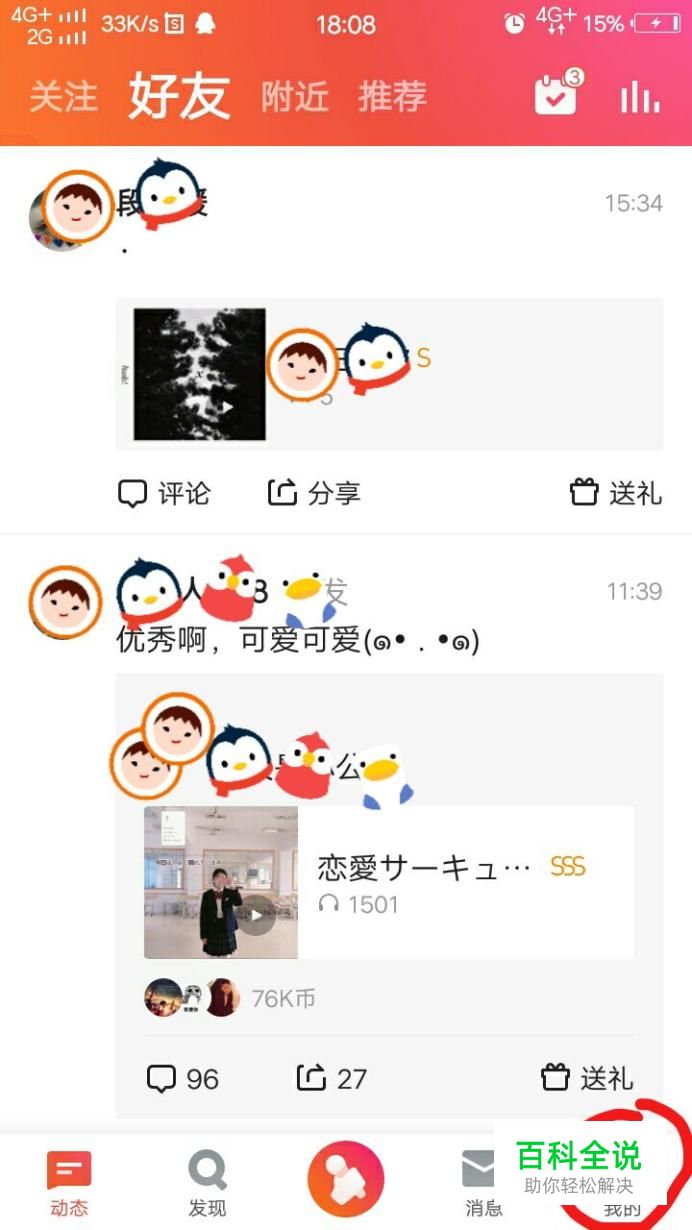Switch to the 推荐 tab
The height and width of the screenshot is (1230, 692).
pos(392,97)
